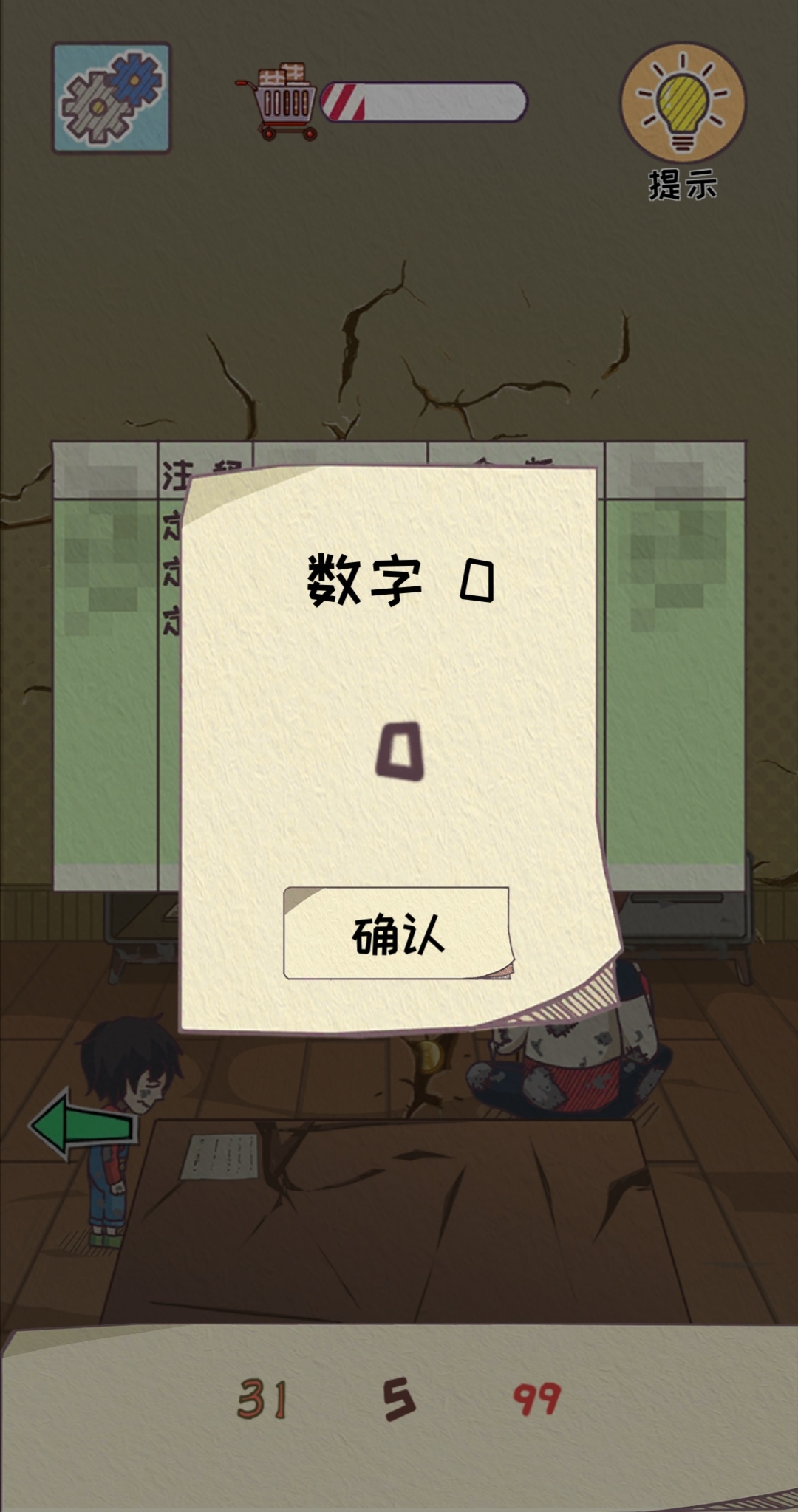Select the red number 99
This screenshot has width=798, height=1512.
coord(536,1399)
